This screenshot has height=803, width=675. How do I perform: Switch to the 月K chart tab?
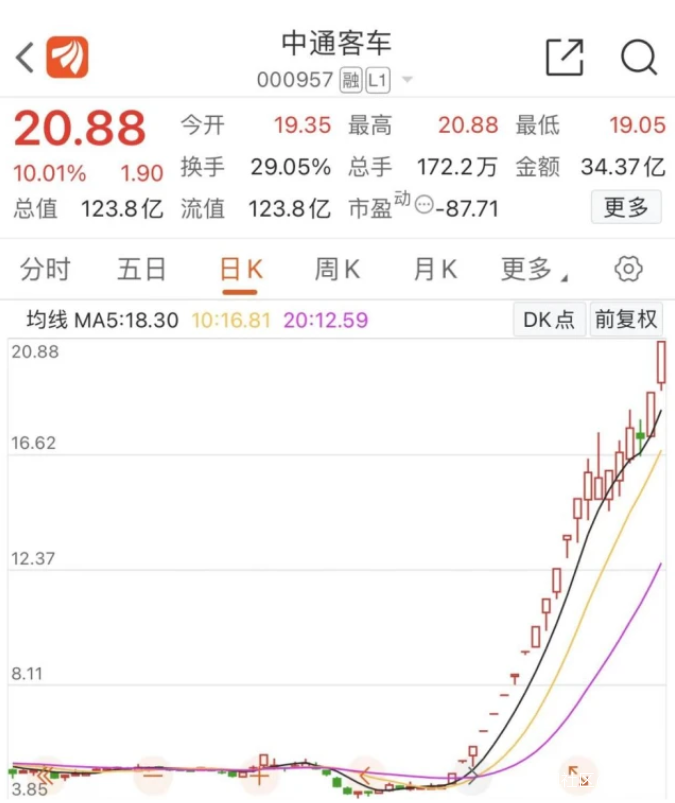pyautogui.click(x=435, y=269)
